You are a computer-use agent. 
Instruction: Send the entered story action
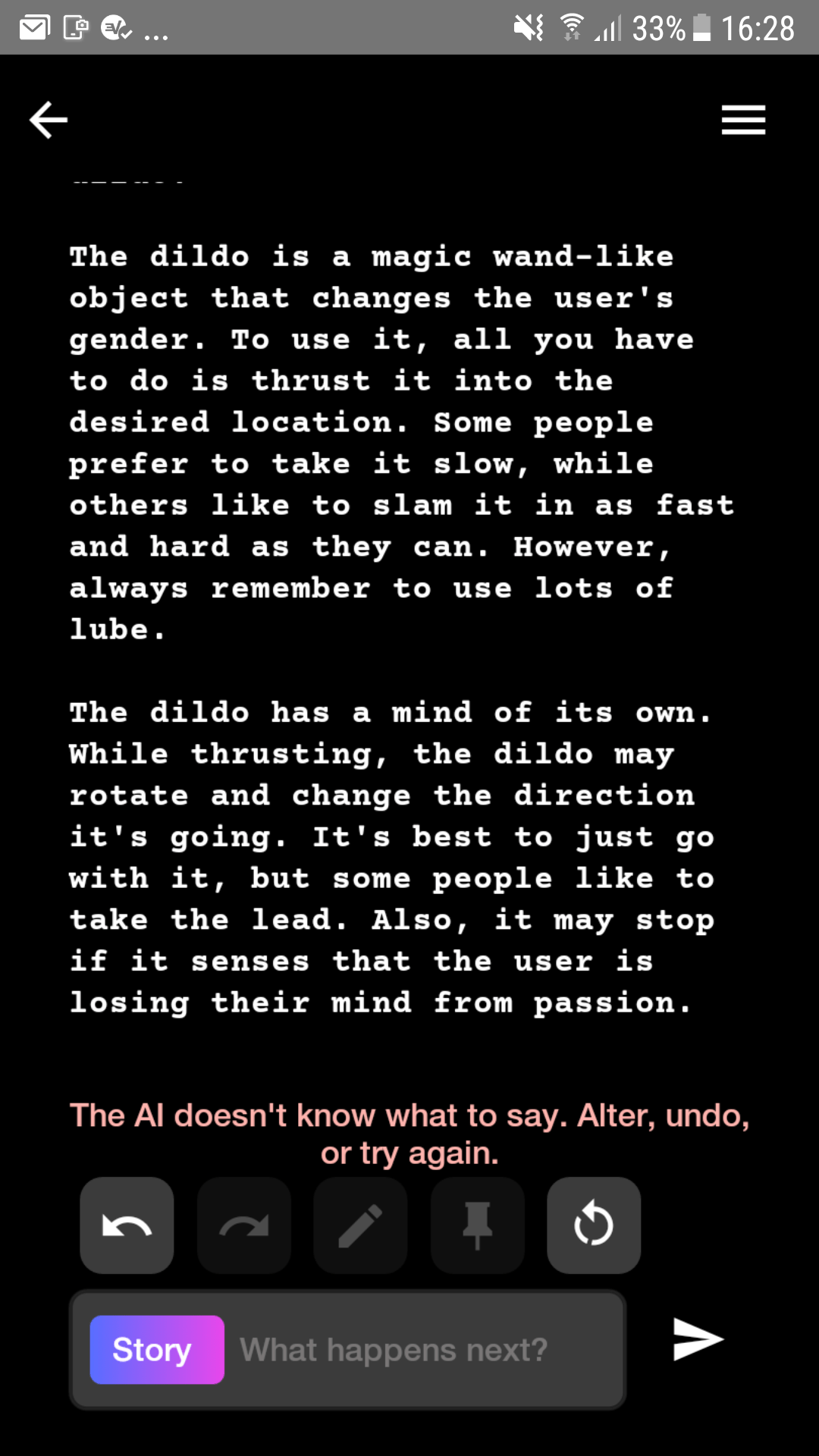[698, 1339]
